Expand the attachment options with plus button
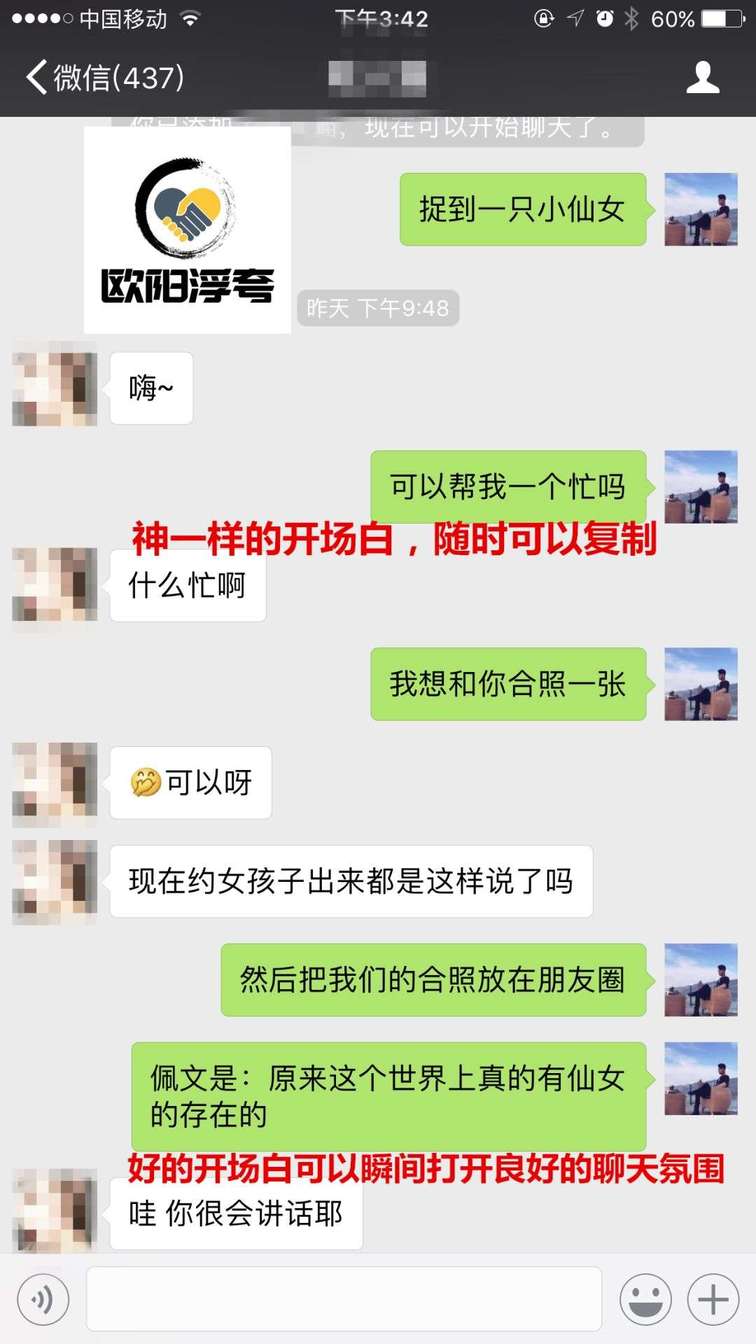The height and width of the screenshot is (1344, 756). click(x=714, y=1298)
